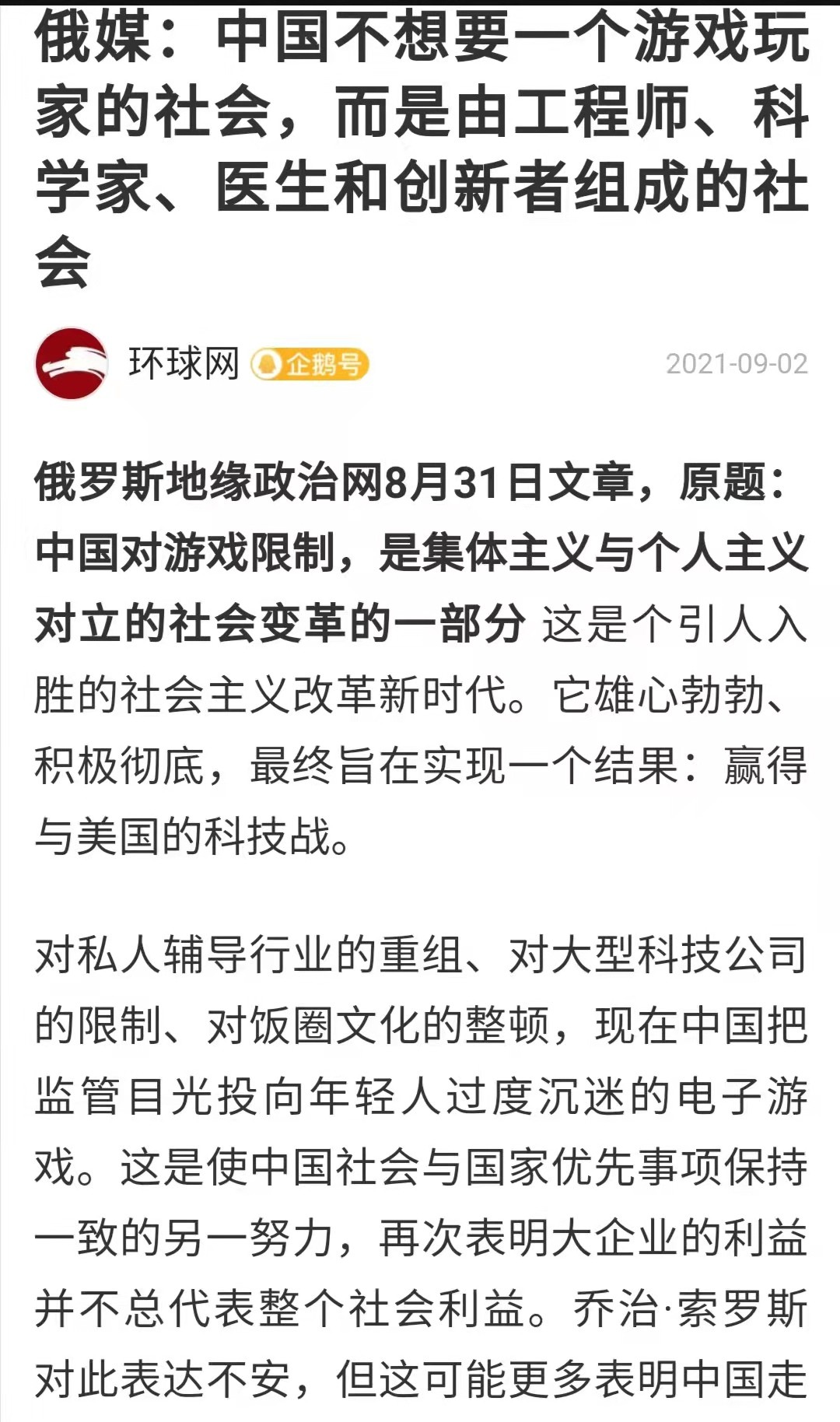The image size is (840, 1422).
Task: Open the 环球网 author profile avatar
Action: point(71,364)
